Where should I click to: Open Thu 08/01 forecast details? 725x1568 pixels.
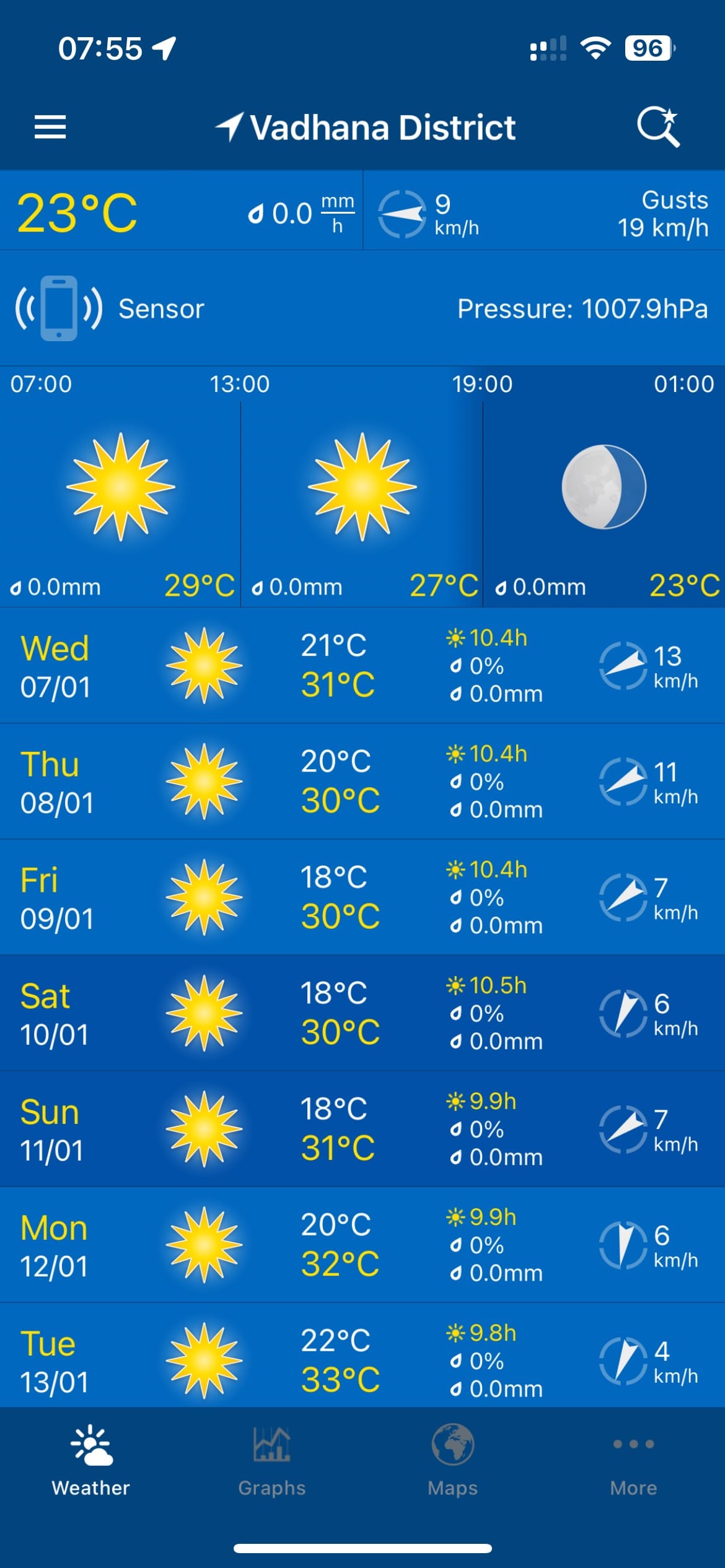coord(362,782)
